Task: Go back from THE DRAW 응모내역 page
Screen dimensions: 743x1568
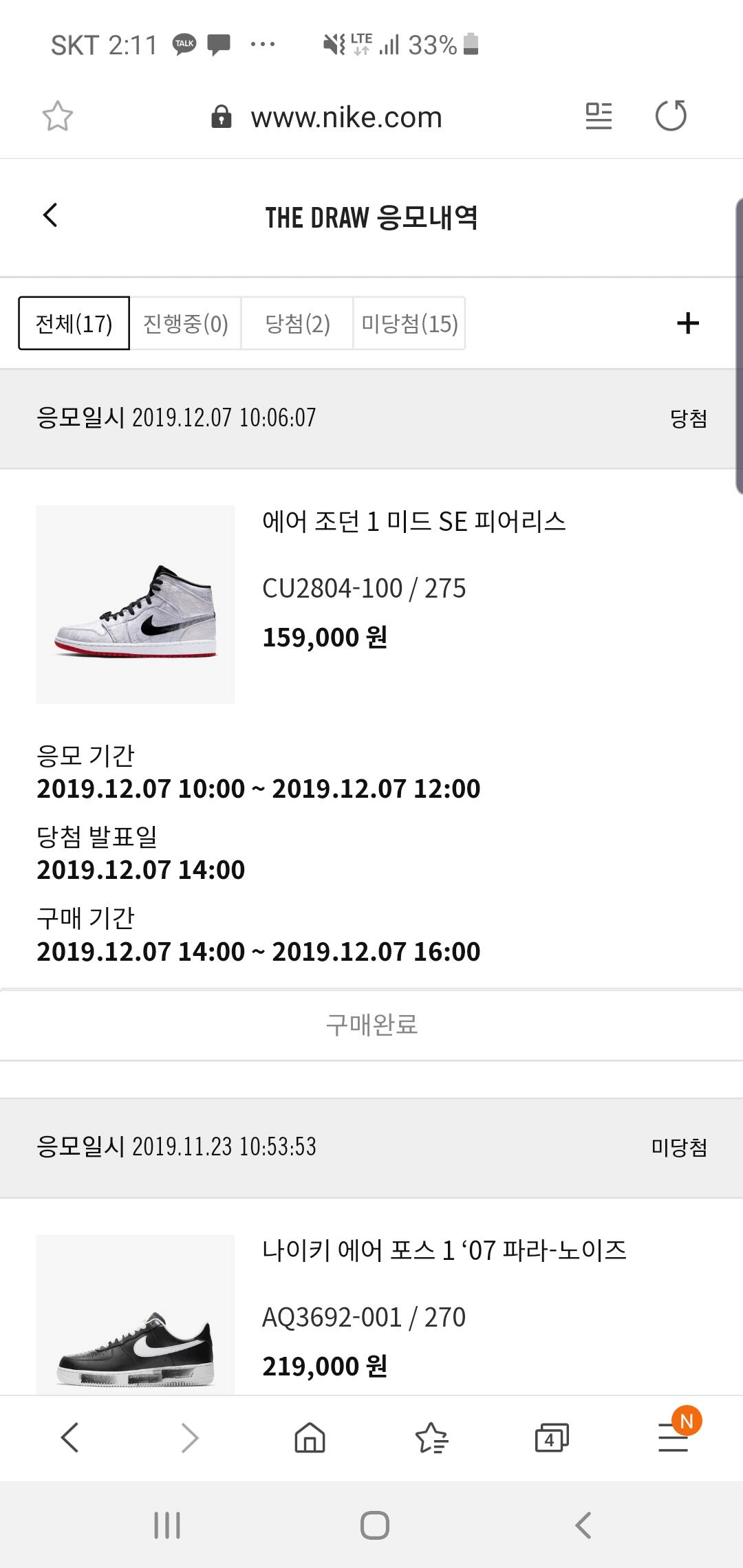Action: [50, 215]
